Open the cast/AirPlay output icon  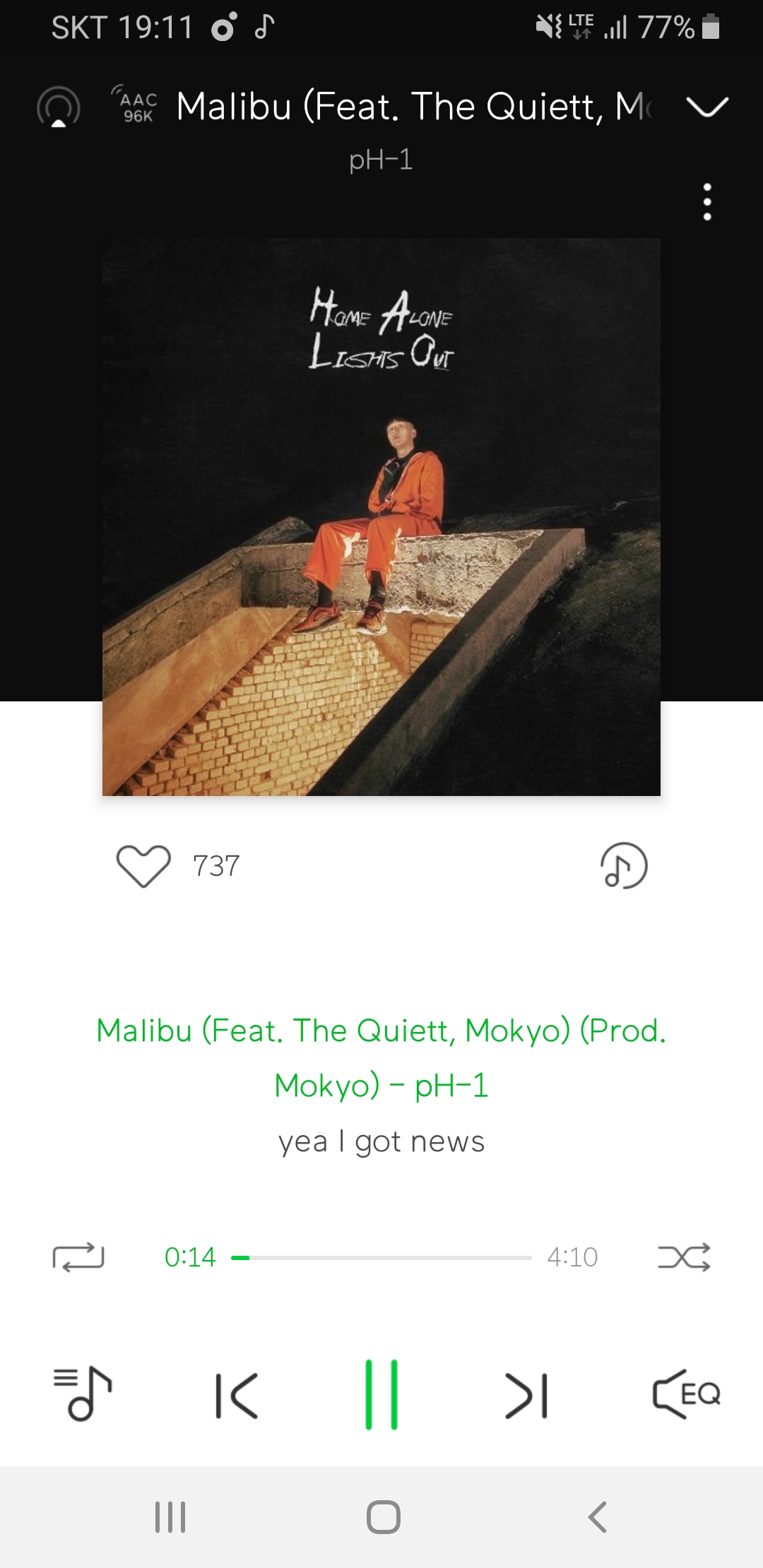click(x=59, y=107)
